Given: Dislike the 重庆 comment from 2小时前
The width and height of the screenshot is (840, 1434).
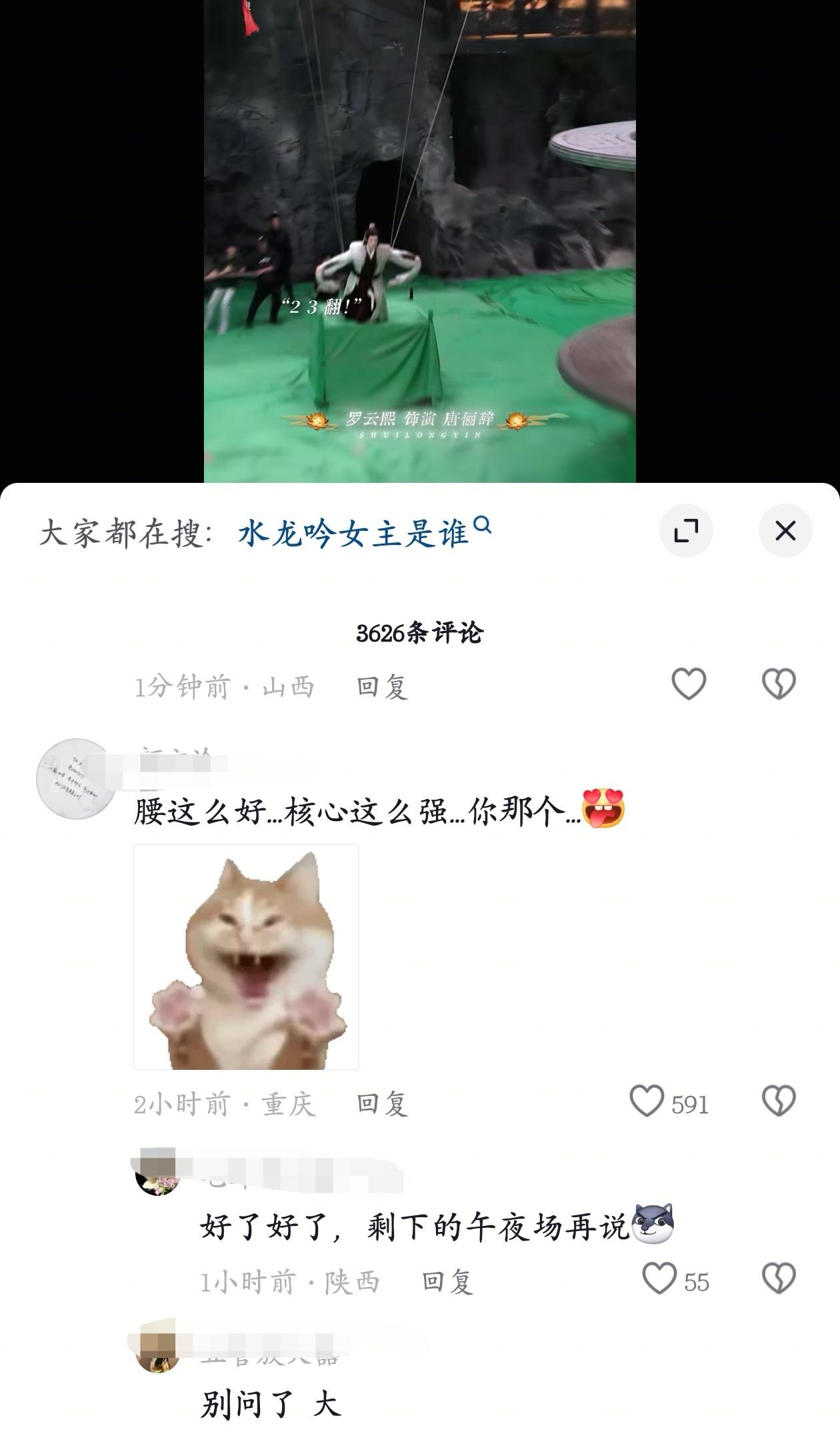Looking at the screenshot, I should [779, 1101].
